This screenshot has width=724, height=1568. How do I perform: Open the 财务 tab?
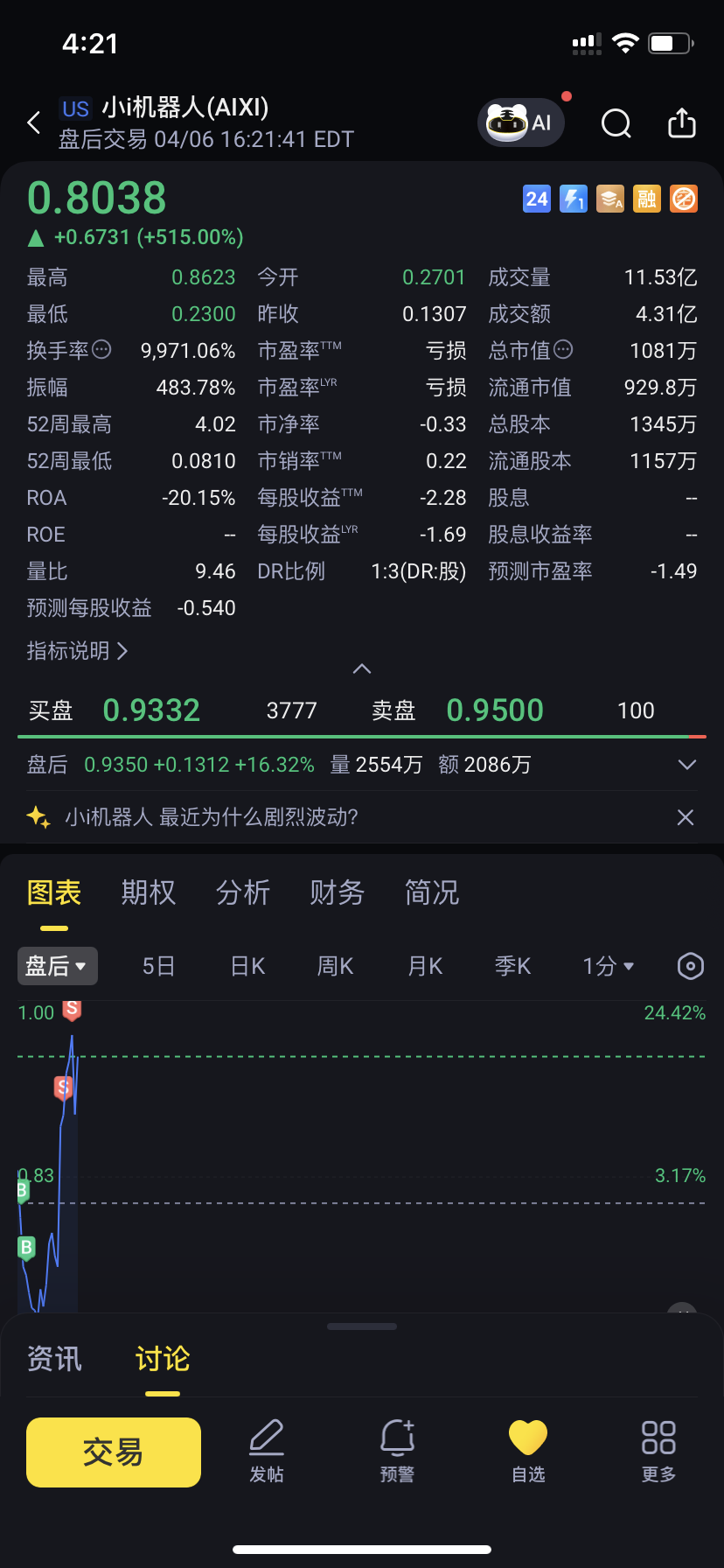[337, 892]
